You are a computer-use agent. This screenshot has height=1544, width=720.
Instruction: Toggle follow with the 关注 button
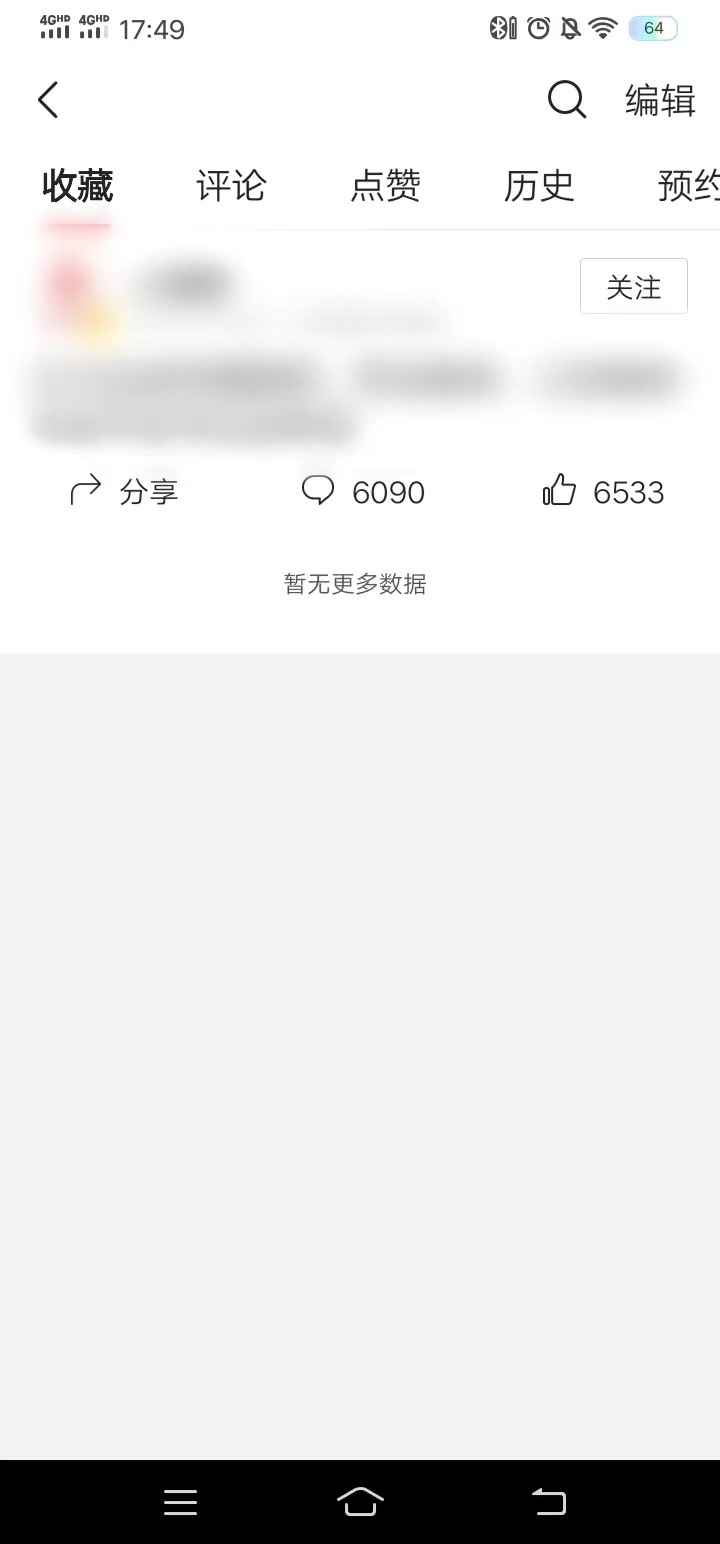633,286
